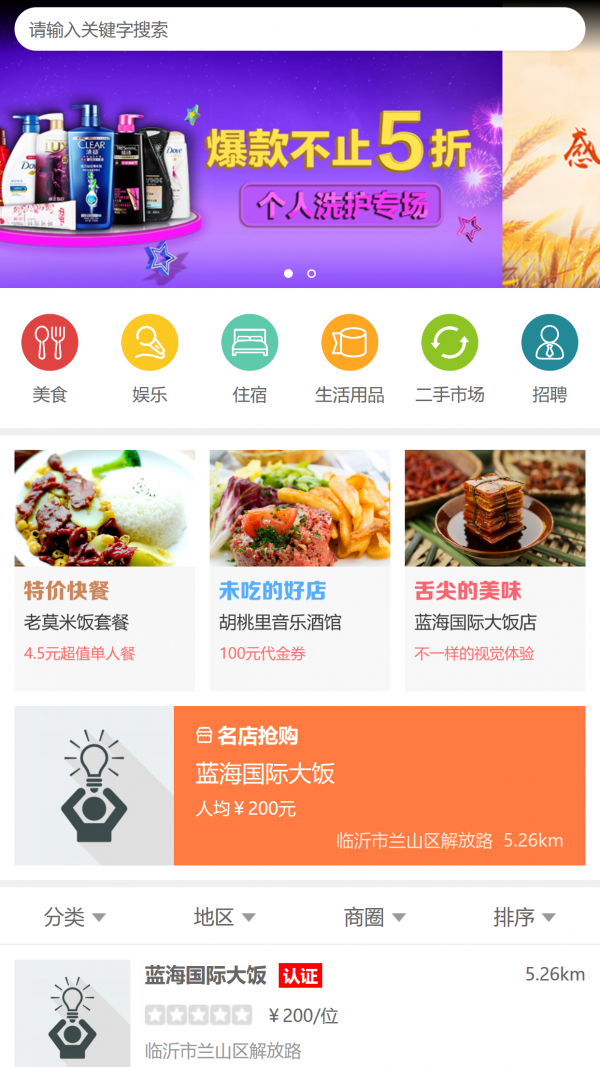
Task: Open the 个人洗护专场 promo banner
Action: click(250, 170)
